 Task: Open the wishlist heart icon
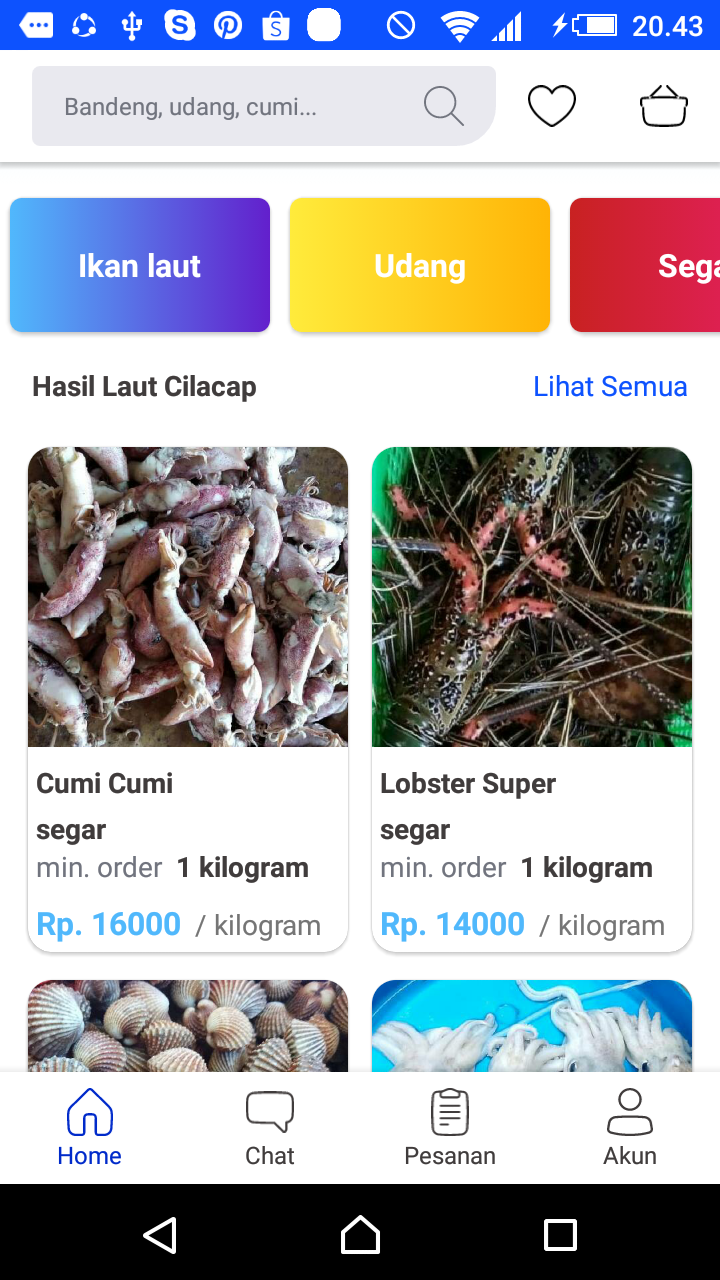pyautogui.click(x=552, y=106)
